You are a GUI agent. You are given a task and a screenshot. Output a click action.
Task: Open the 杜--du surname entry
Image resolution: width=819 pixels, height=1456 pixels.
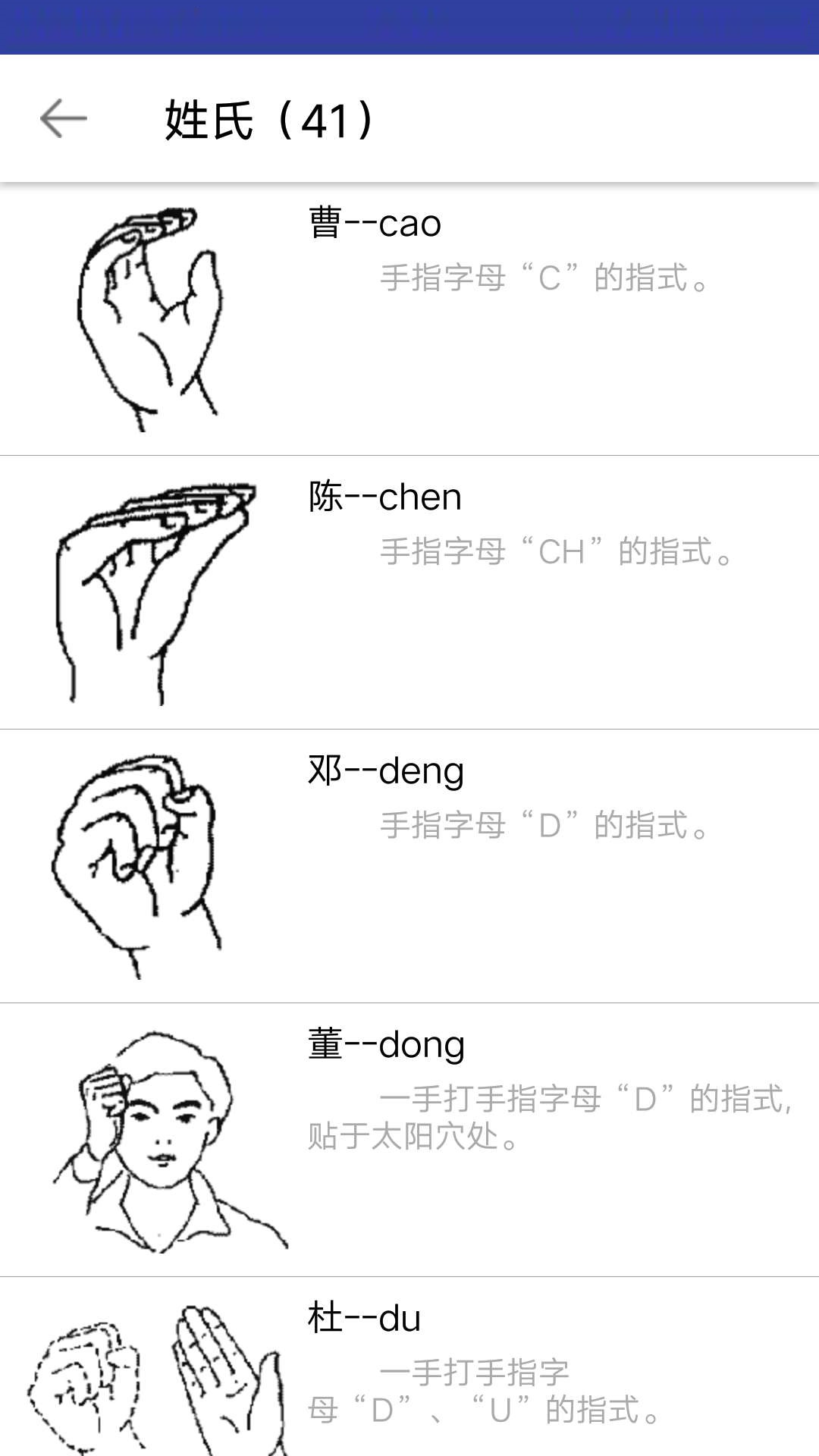point(409,1367)
